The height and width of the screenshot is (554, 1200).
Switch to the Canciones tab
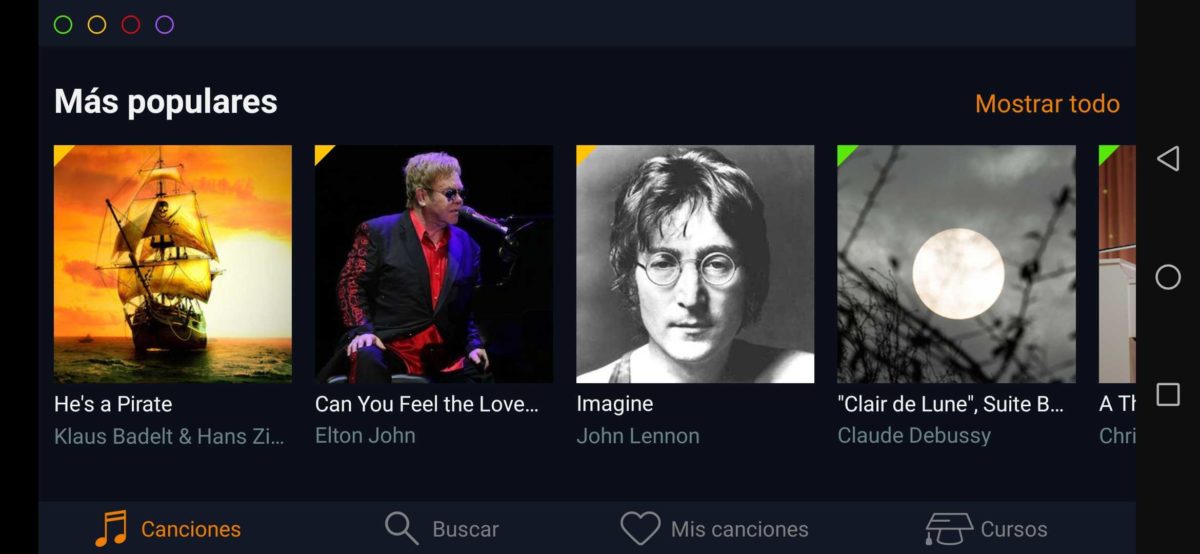coord(168,529)
